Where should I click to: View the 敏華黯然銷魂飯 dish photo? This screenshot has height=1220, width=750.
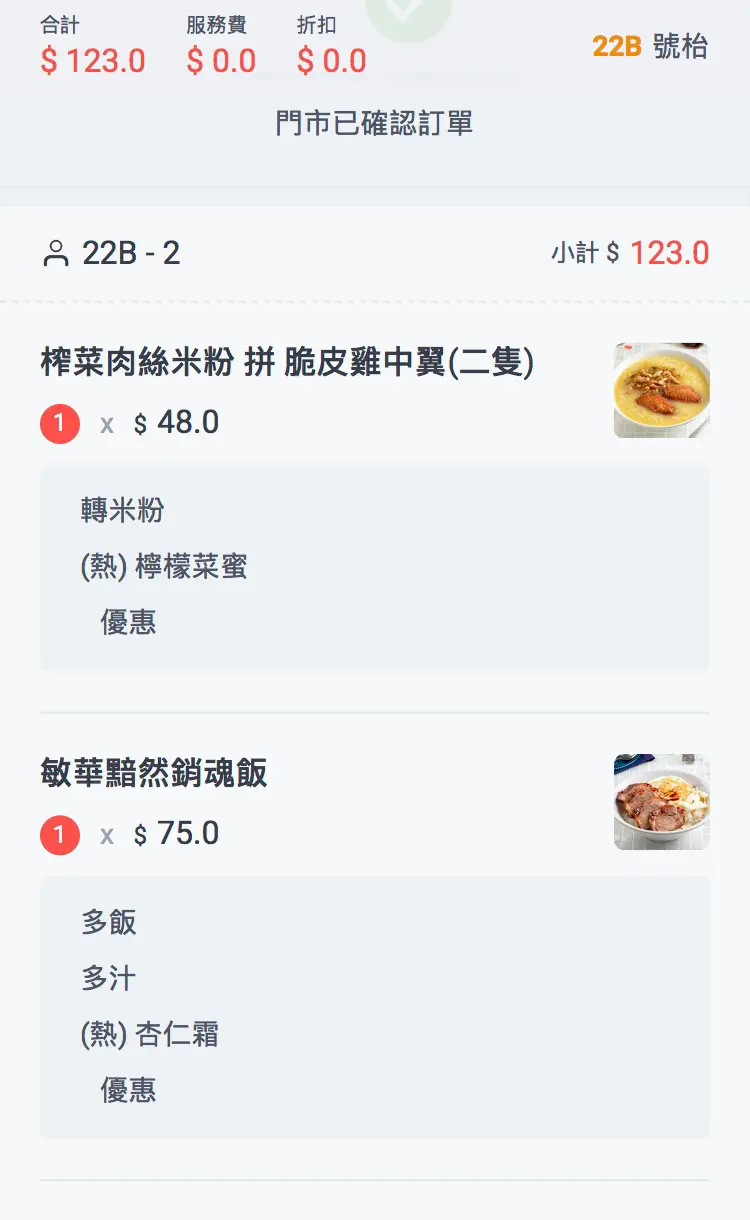tap(661, 802)
